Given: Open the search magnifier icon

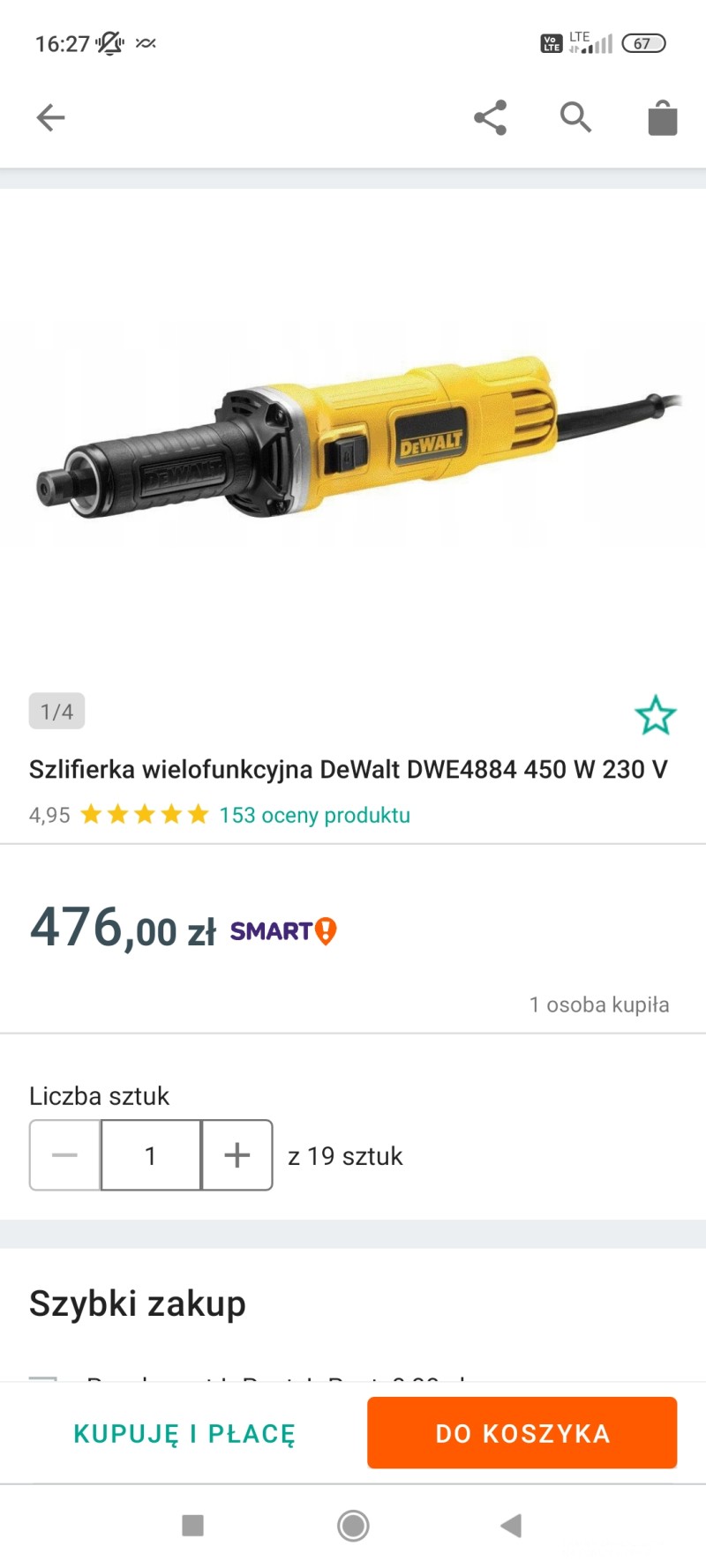Looking at the screenshot, I should [575, 117].
